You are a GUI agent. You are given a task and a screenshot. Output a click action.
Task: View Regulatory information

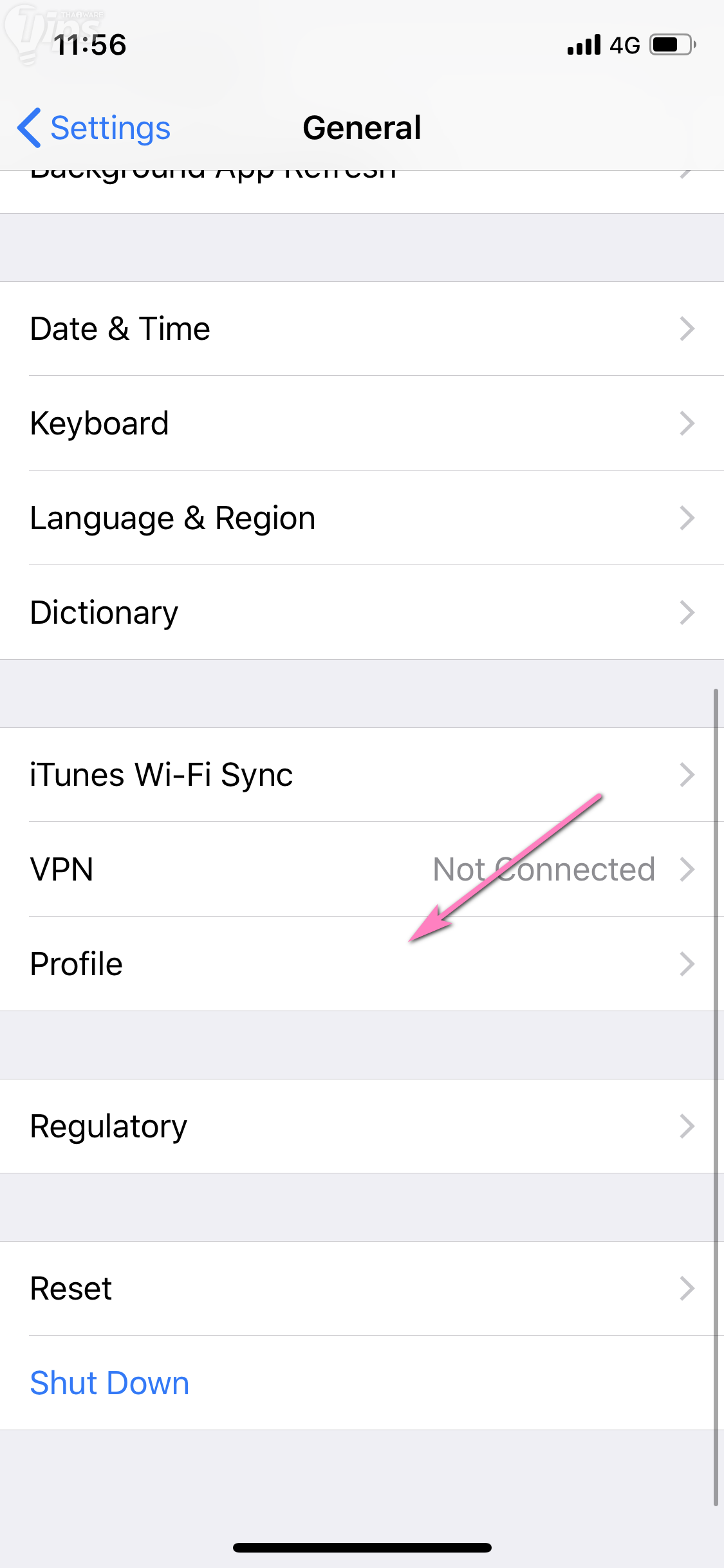(362, 1126)
